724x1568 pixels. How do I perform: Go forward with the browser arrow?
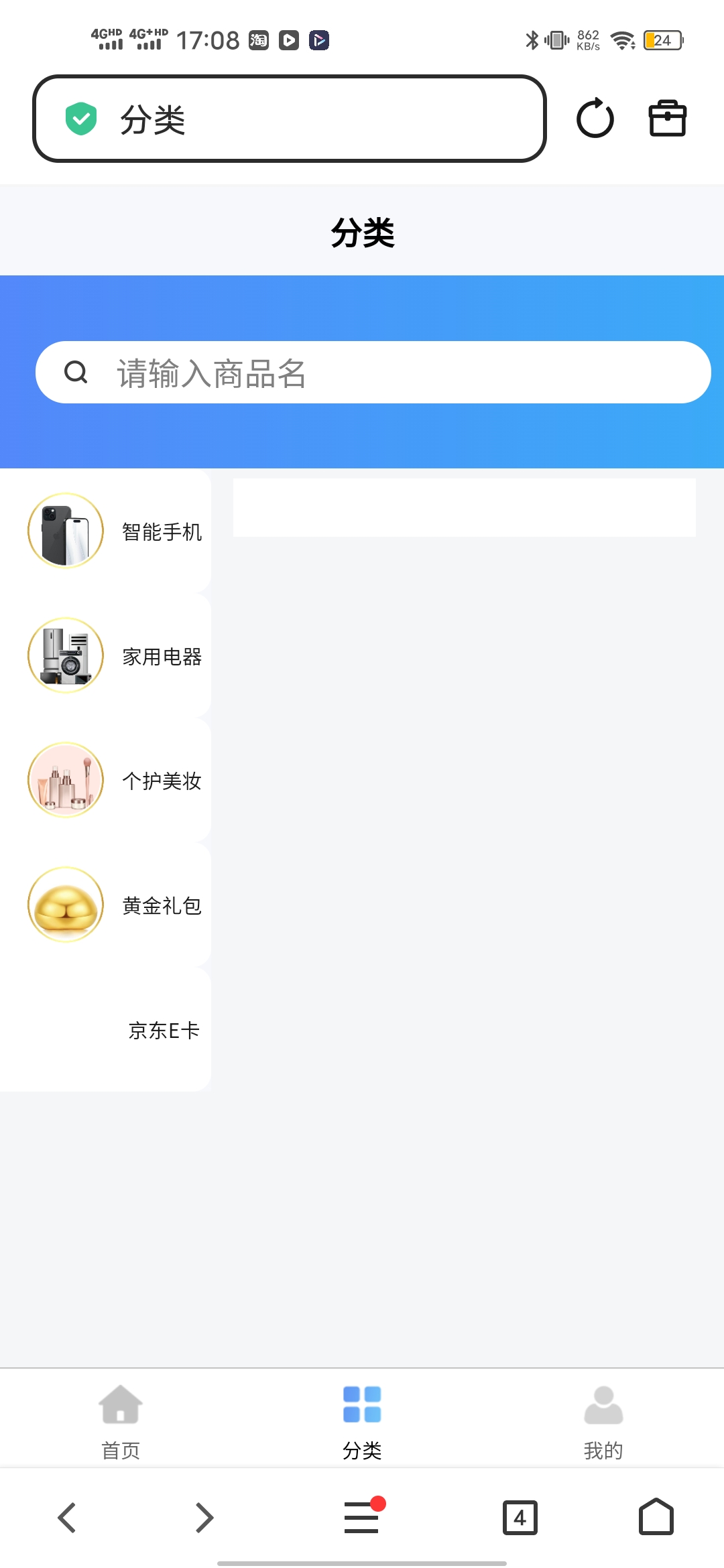[x=204, y=1518]
